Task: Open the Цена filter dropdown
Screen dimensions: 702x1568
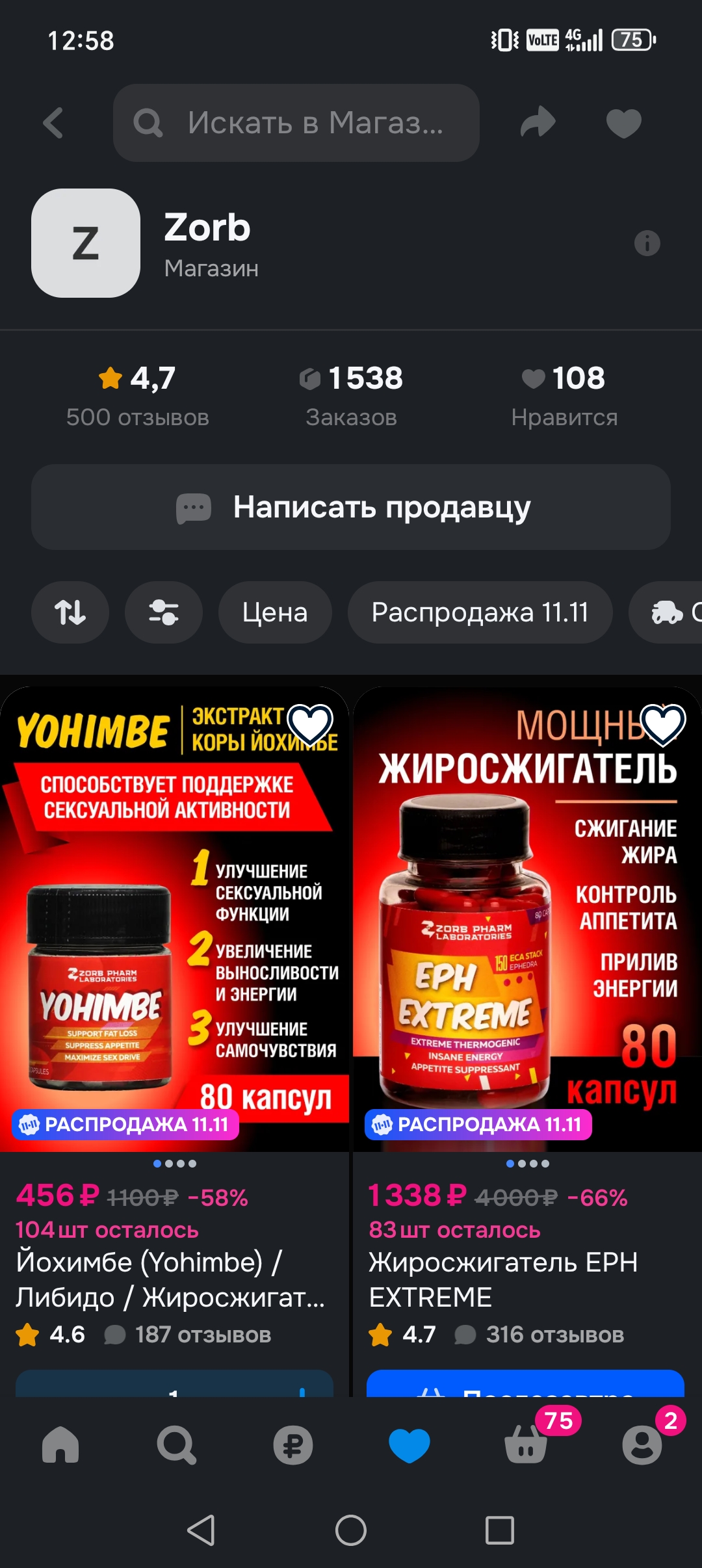Action: point(275,612)
